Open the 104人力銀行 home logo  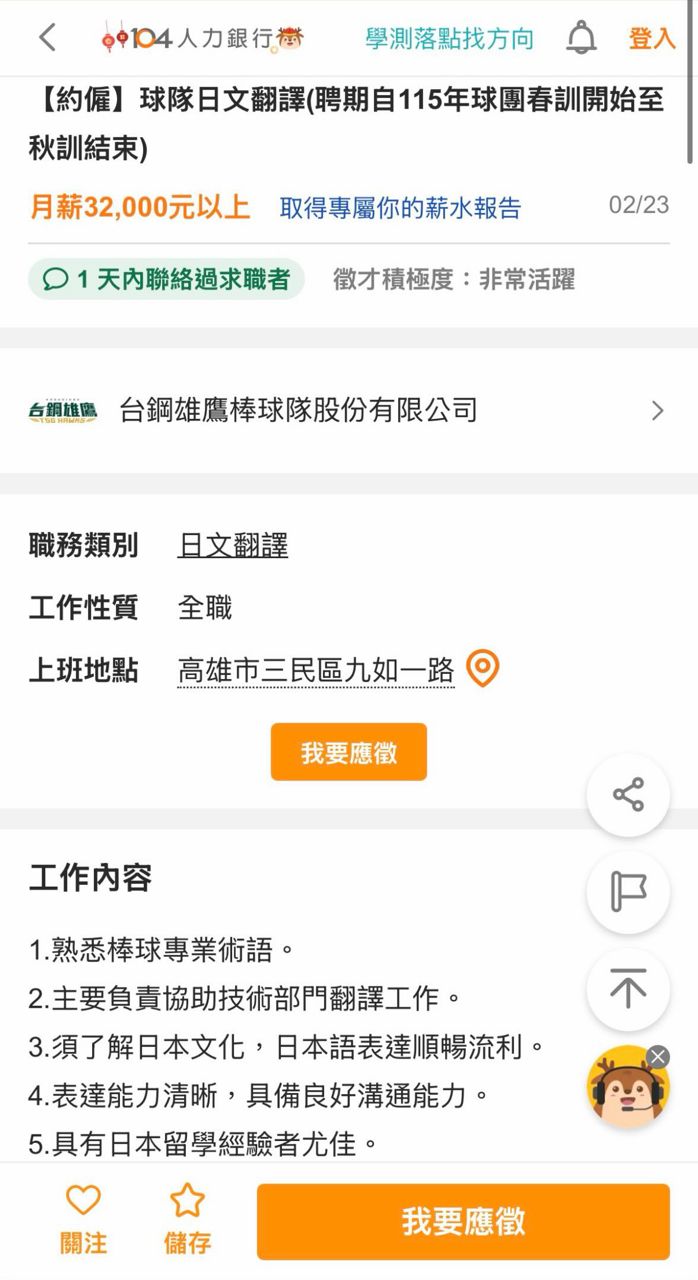[201, 39]
